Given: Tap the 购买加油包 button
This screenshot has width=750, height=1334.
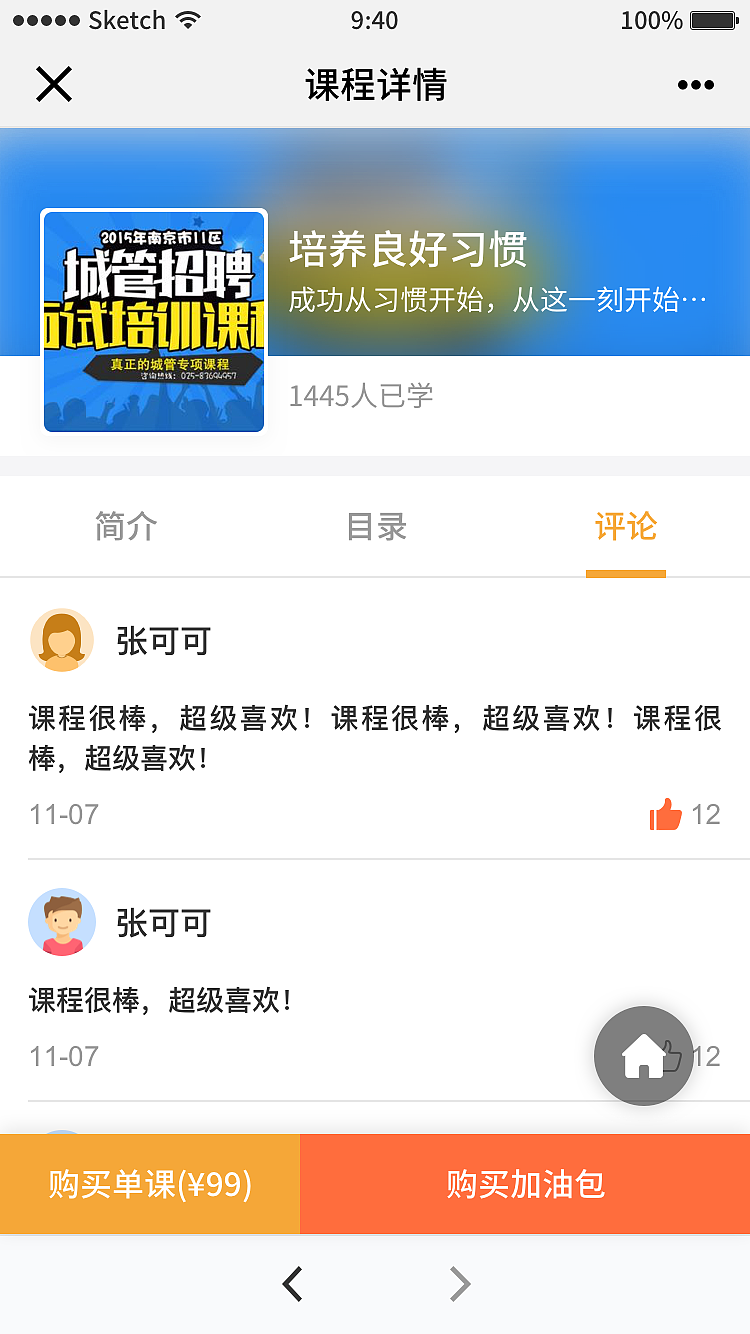Looking at the screenshot, I should (x=524, y=1184).
